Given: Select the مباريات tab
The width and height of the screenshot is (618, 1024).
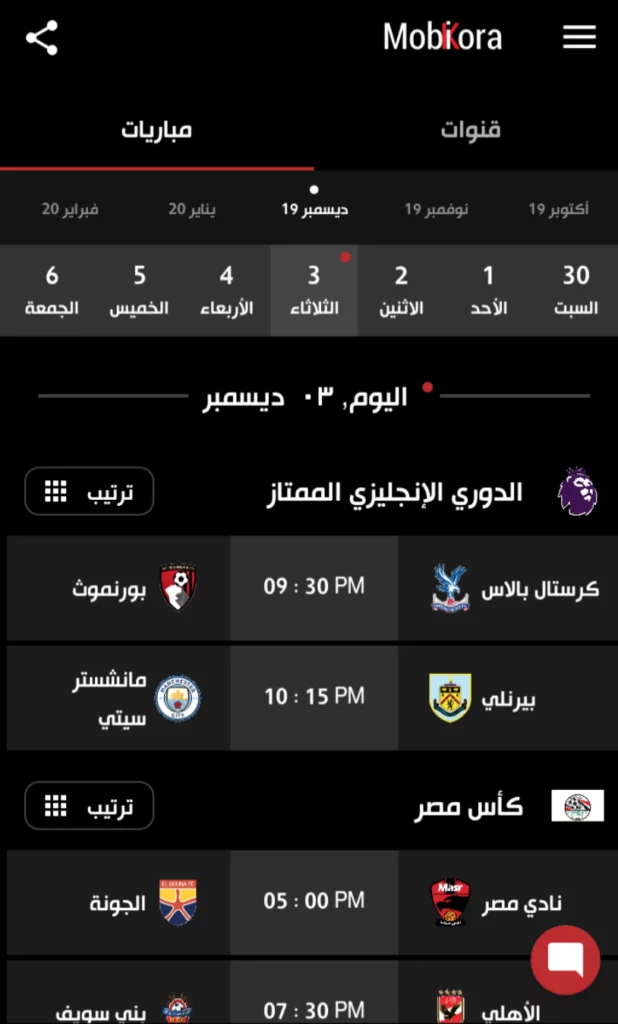Looking at the screenshot, I should tap(157, 130).
